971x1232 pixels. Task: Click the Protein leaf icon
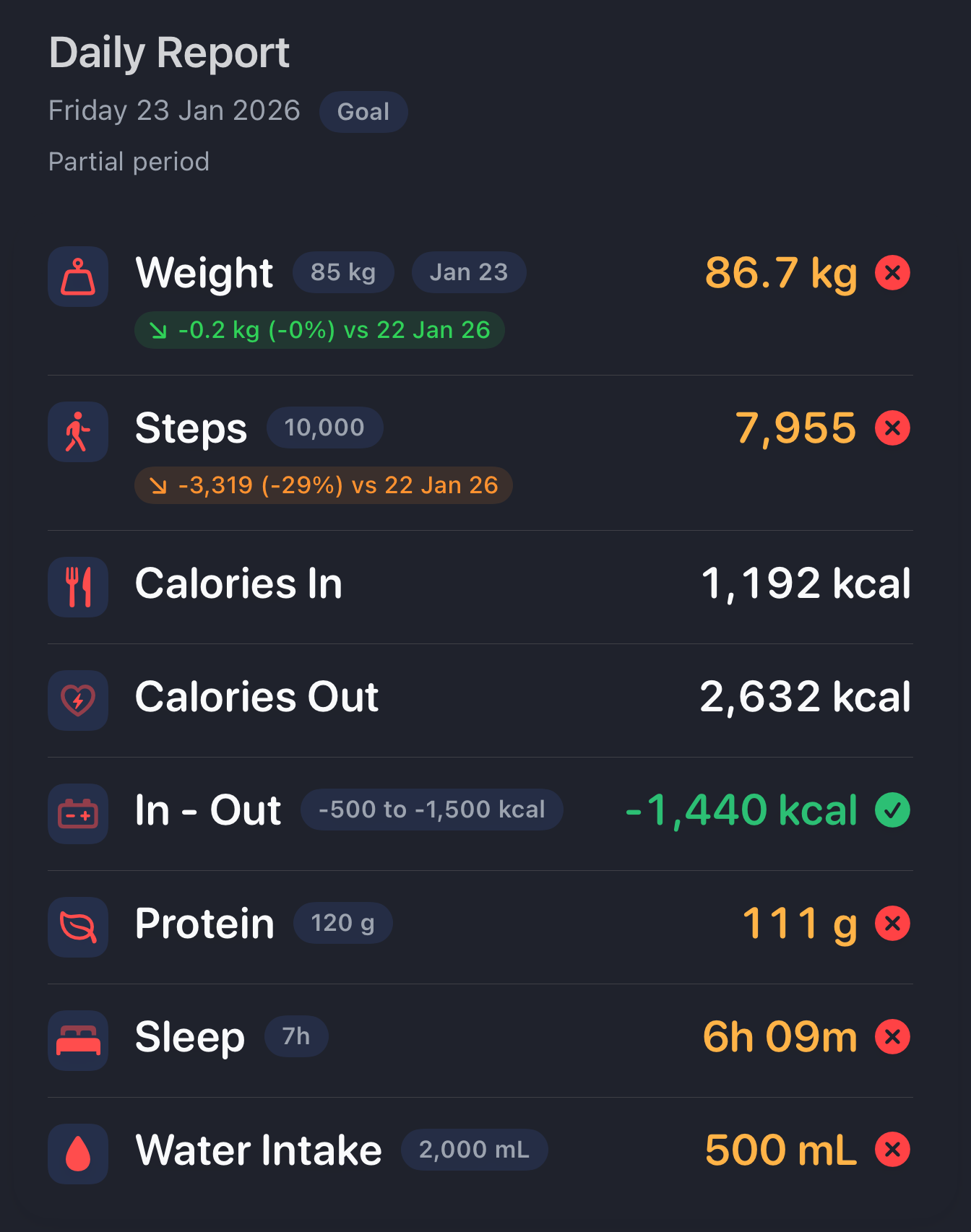point(77,927)
